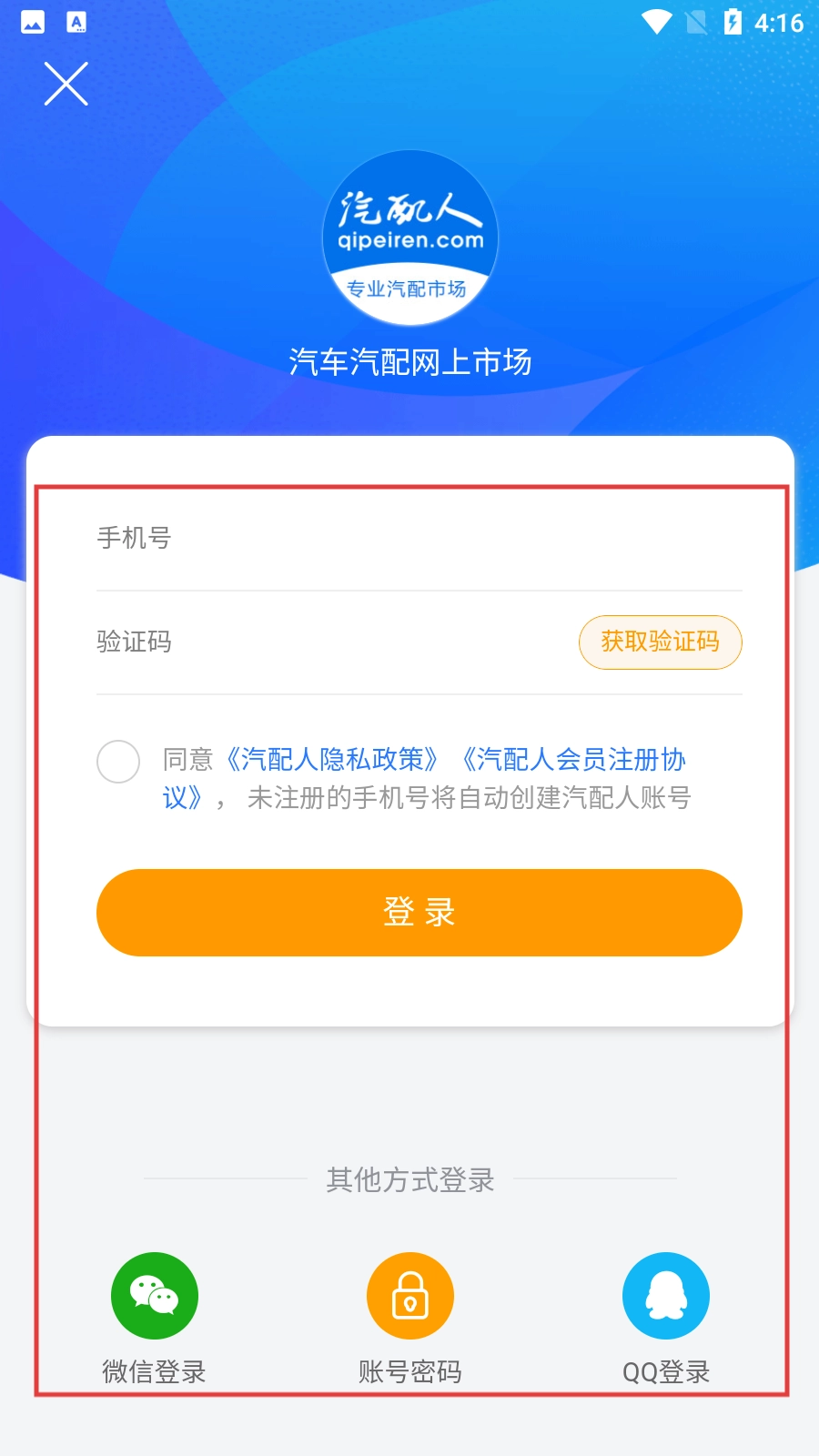Sign in using QQ登录
Image resolution: width=819 pixels, height=1456 pixels.
coord(666,1297)
